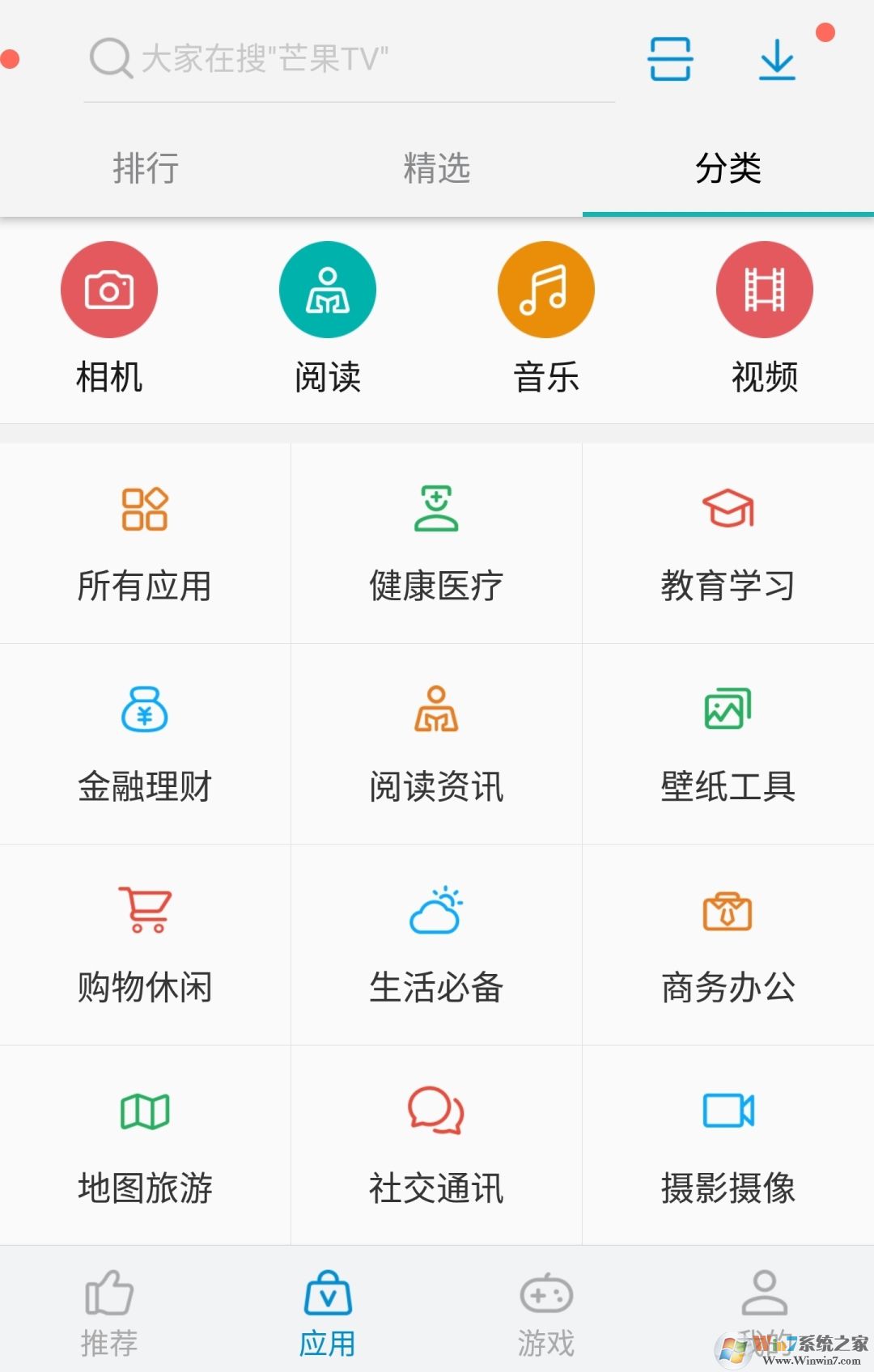Tap the 摄影摄像 video camera icon
874x1372 pixels.
pos(728,1111)
